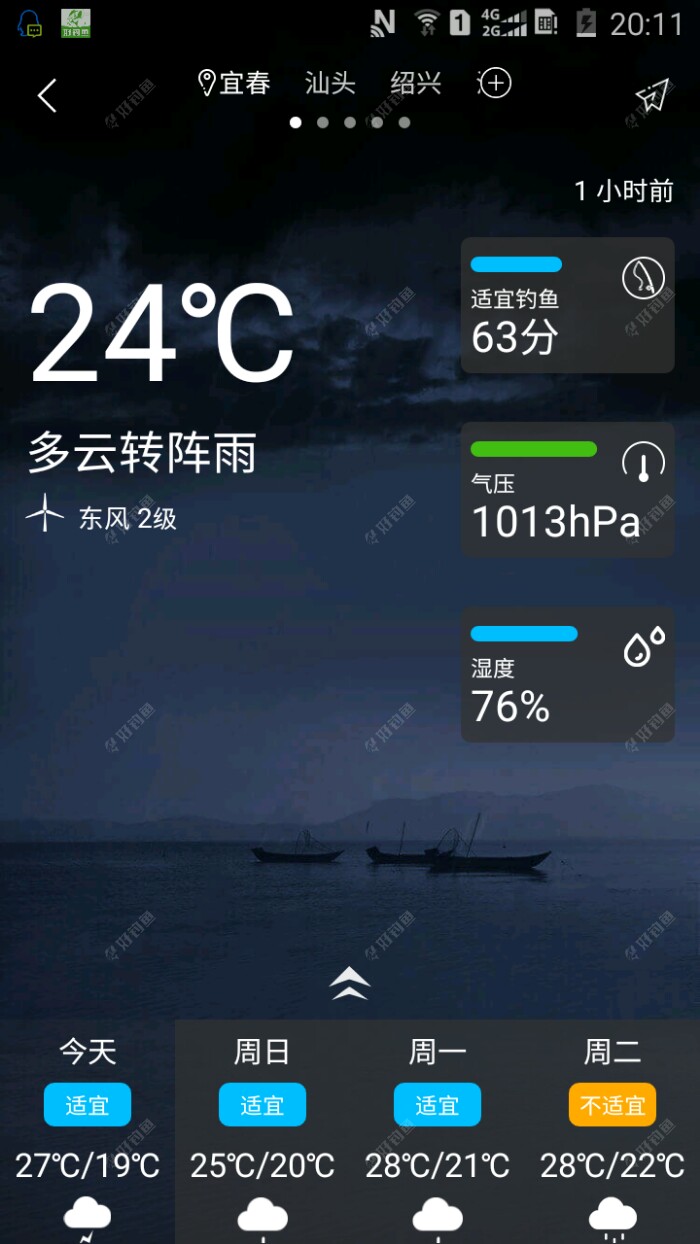Select the 宜春 city tab
Image resolution: width=700 pixels, height=1244 pixels.
(x=236, y=83)
